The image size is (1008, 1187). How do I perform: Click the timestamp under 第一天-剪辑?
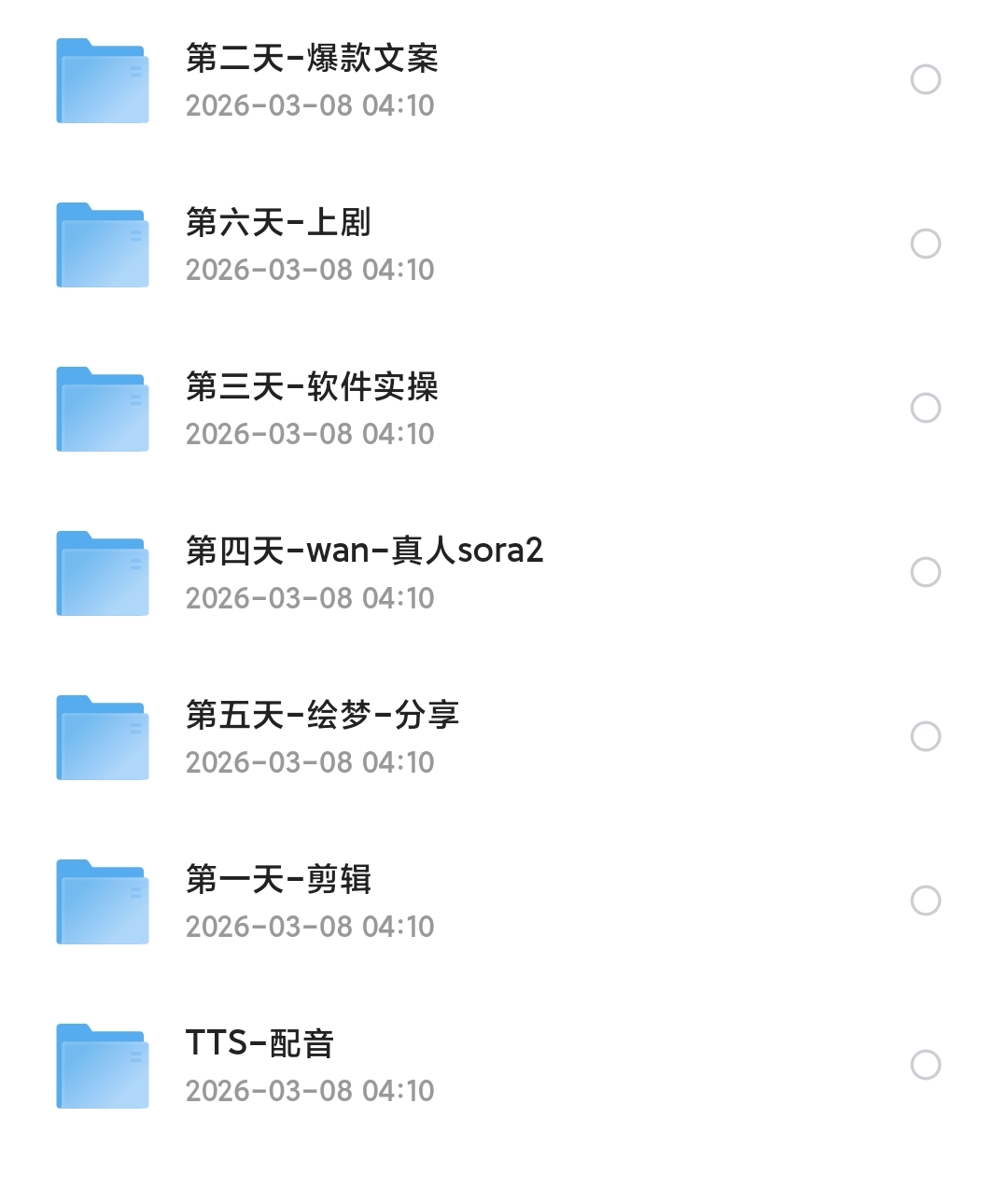[x=310, y=926]
